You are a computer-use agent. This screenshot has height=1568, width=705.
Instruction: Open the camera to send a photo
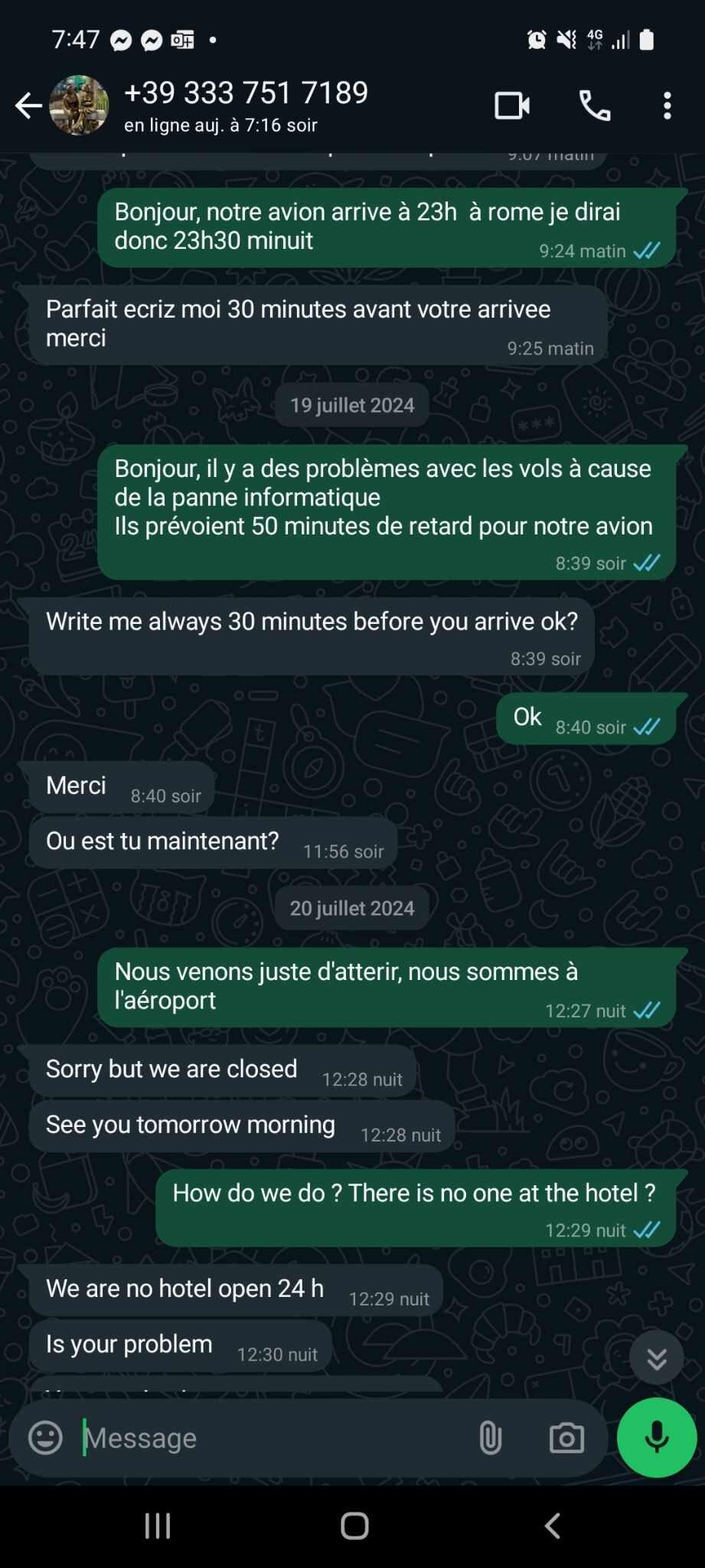566,1438
